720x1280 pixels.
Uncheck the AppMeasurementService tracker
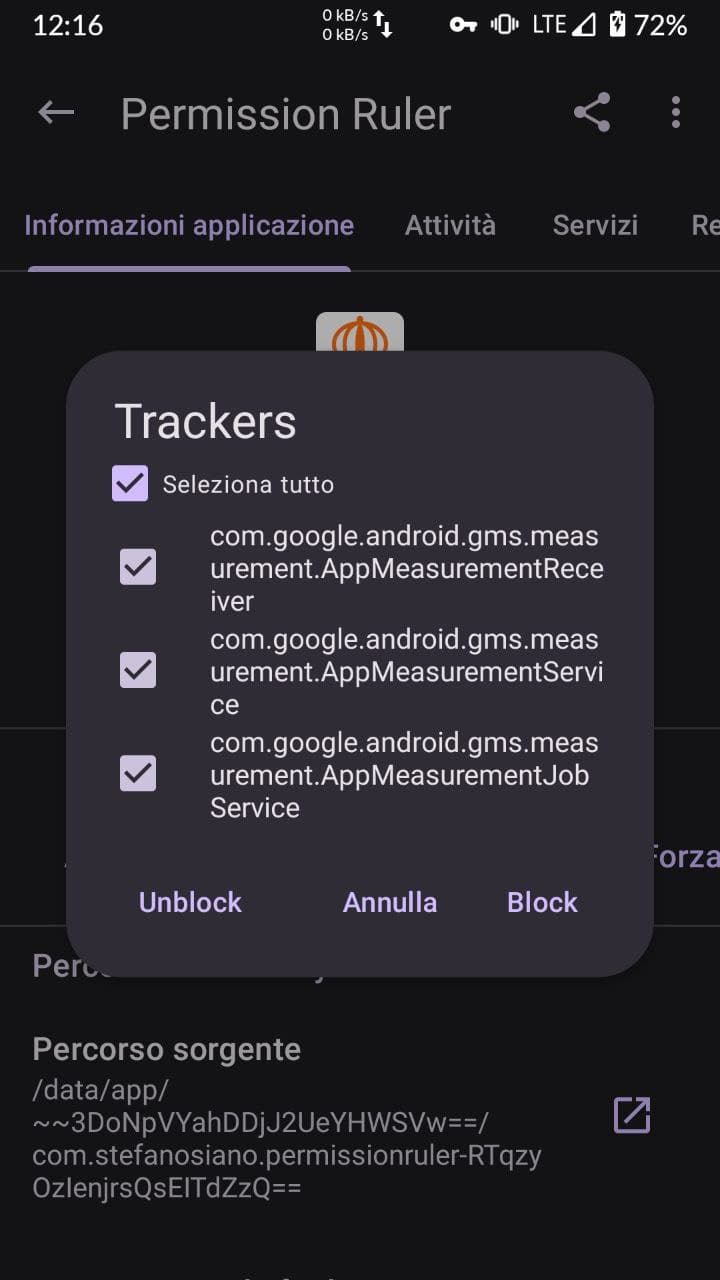pyautogui.click(x=138, y=669)
